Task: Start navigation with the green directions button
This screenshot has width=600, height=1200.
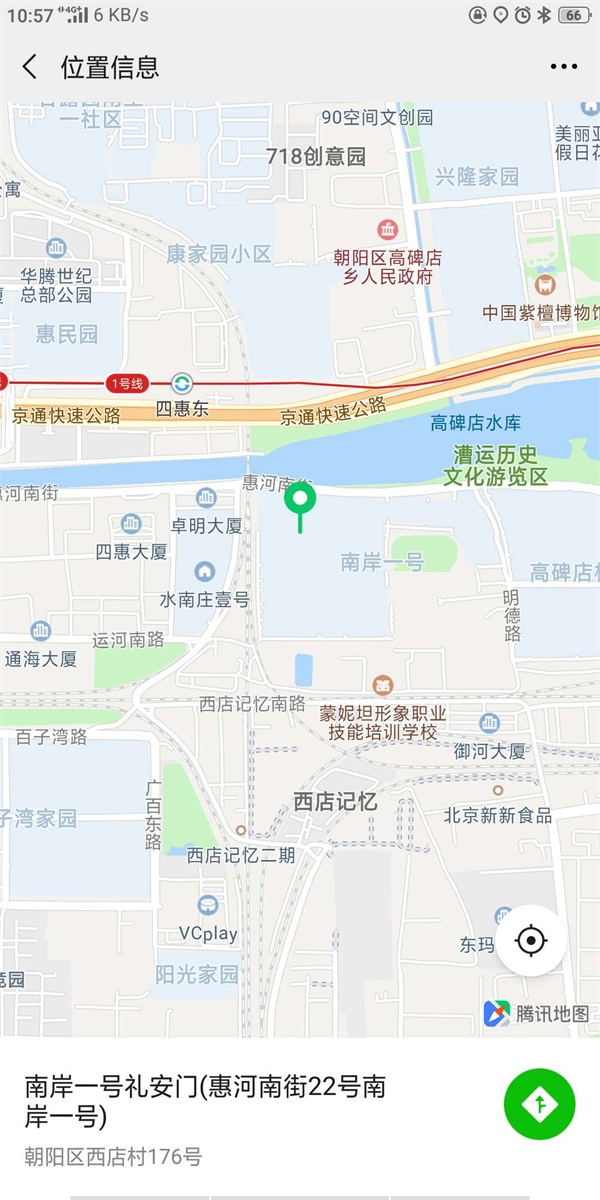Action: [x=540, y=1104]
